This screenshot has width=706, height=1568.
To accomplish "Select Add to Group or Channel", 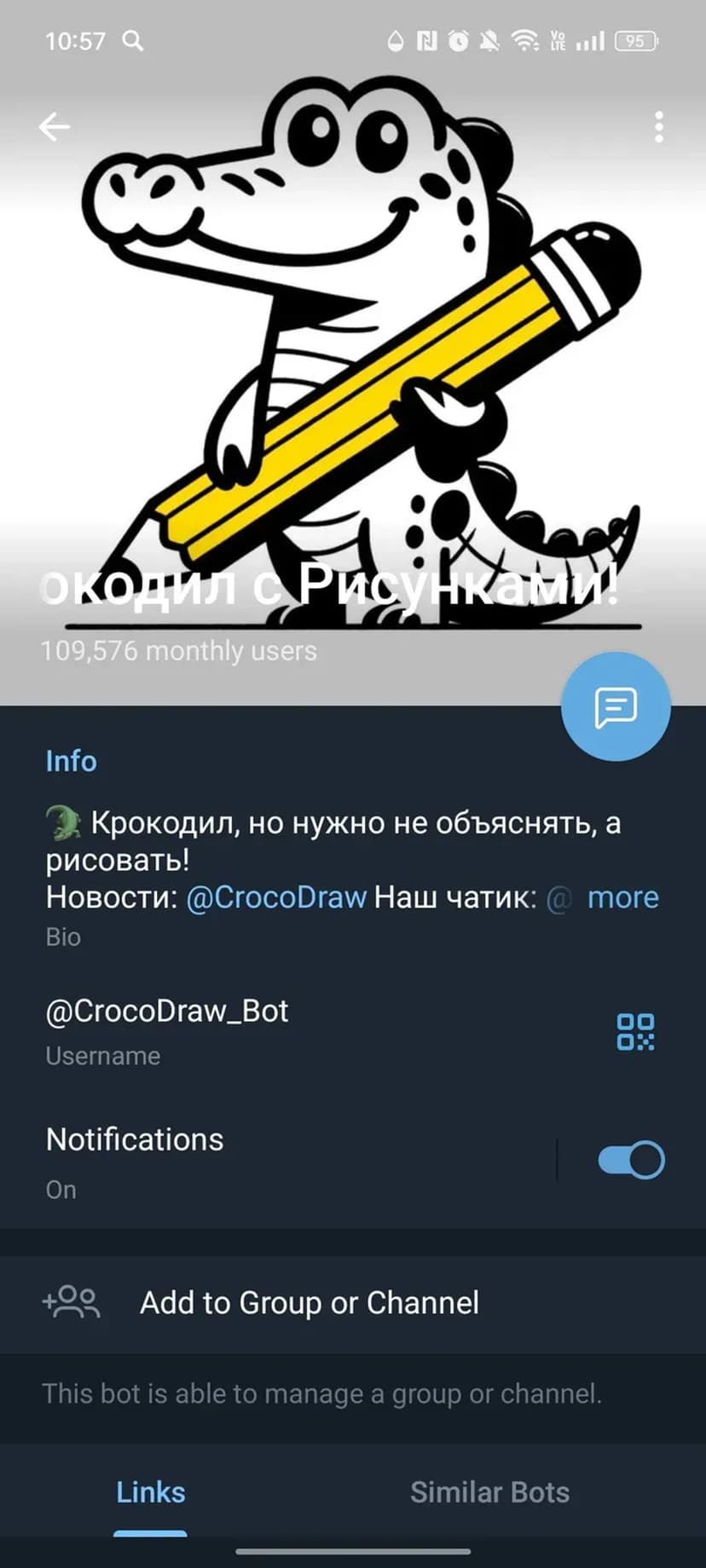I will pos(309,1303).
